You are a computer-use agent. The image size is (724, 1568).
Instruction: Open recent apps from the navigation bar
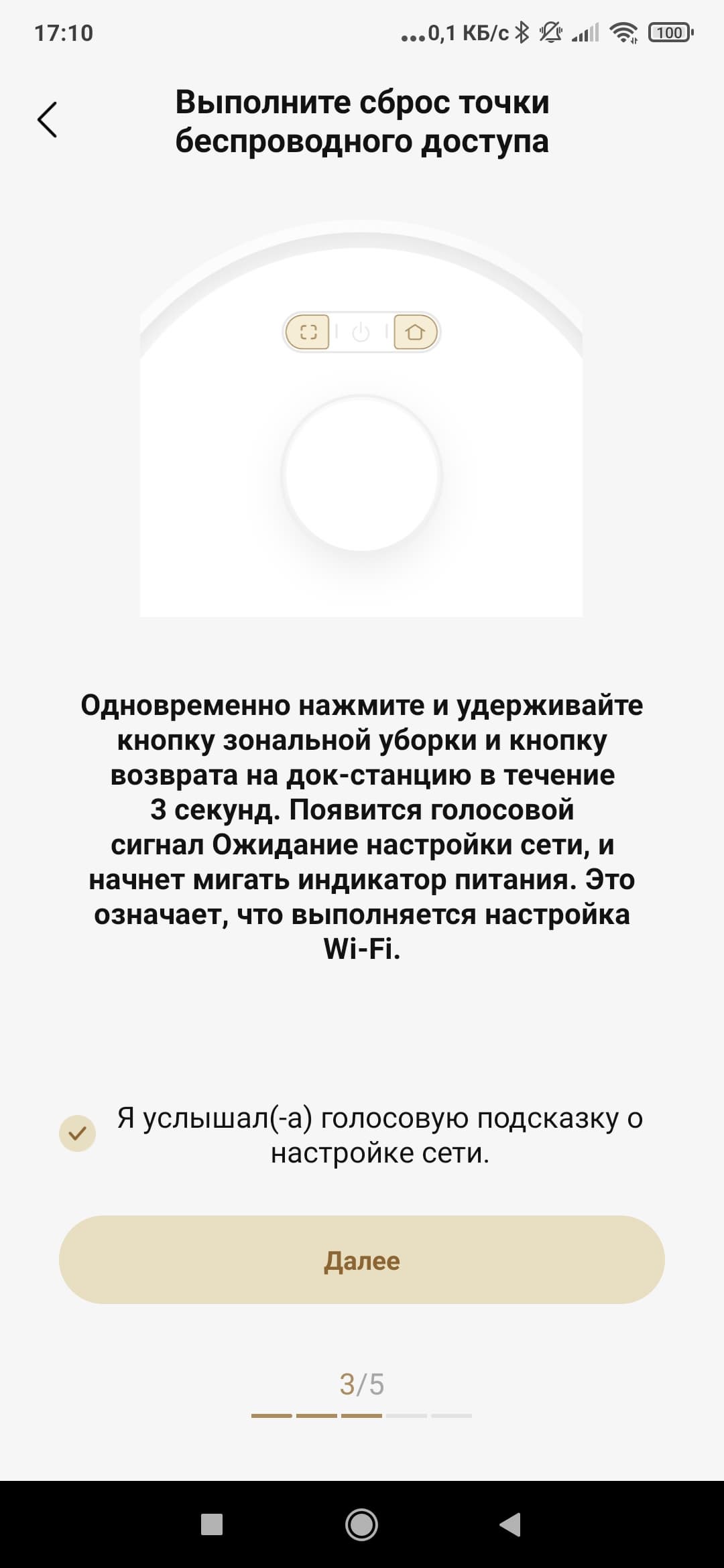[x=212, y=1524]
